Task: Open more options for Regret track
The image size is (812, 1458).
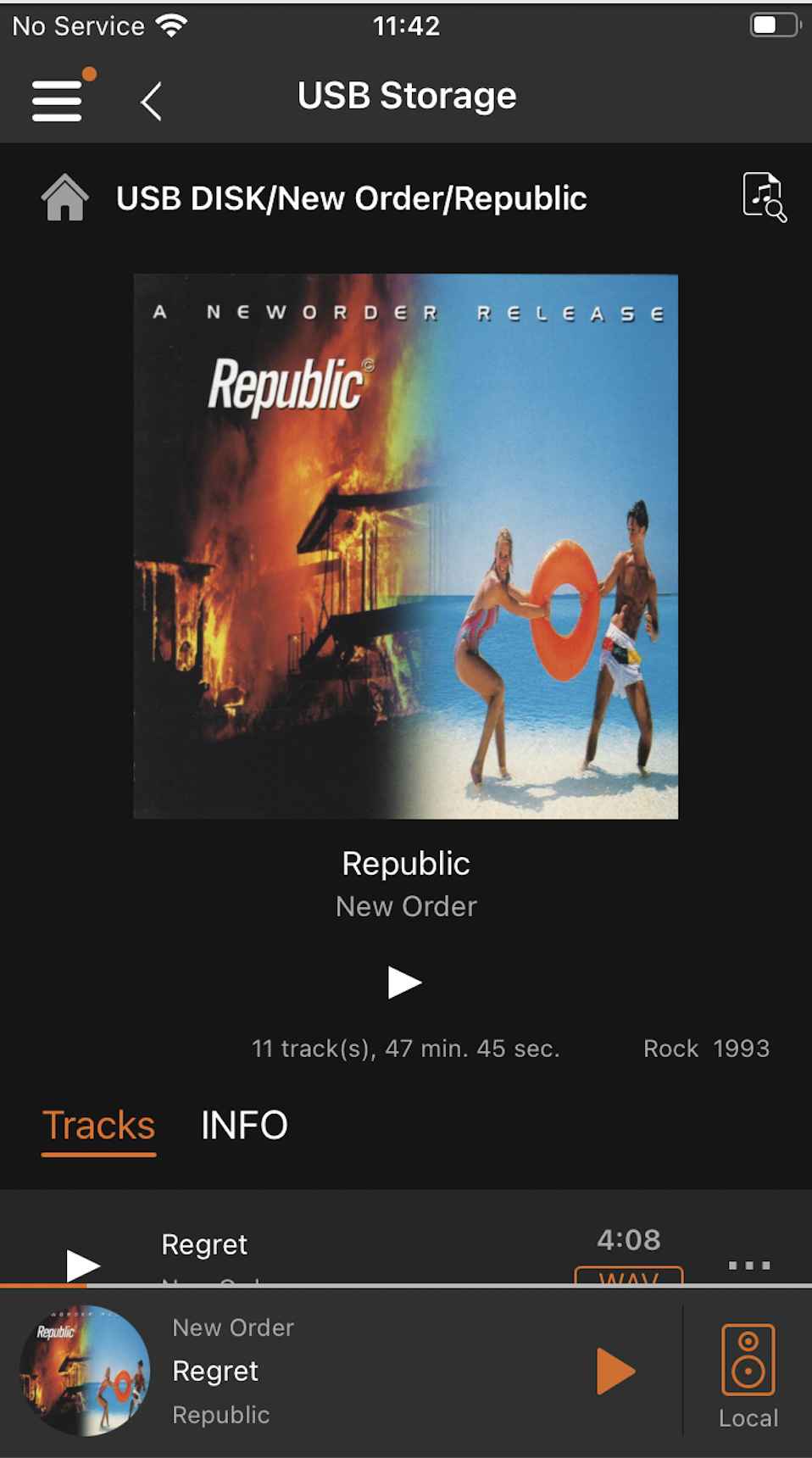Action: point(749,1265)
